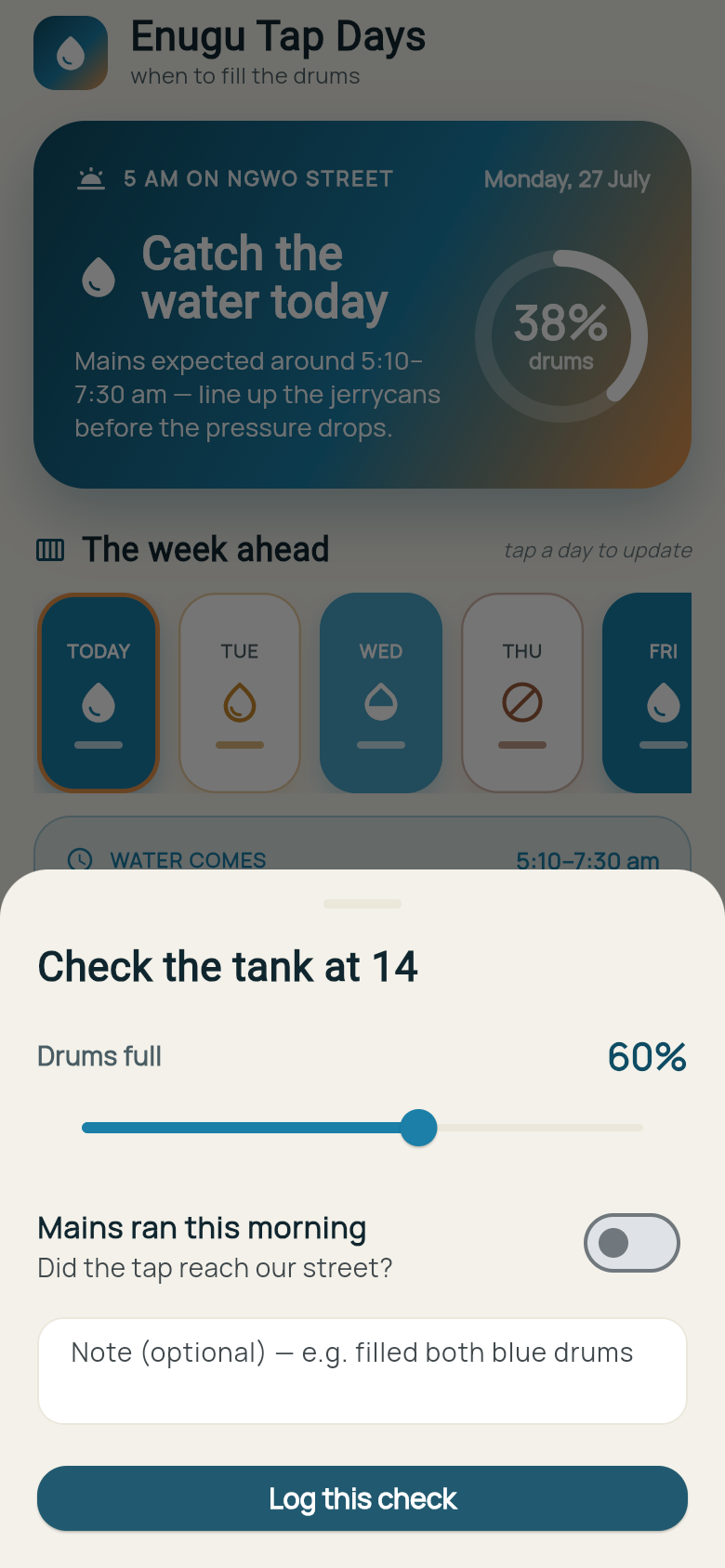Log this check
This screenshot has width=725, height=1568.
362,1498
